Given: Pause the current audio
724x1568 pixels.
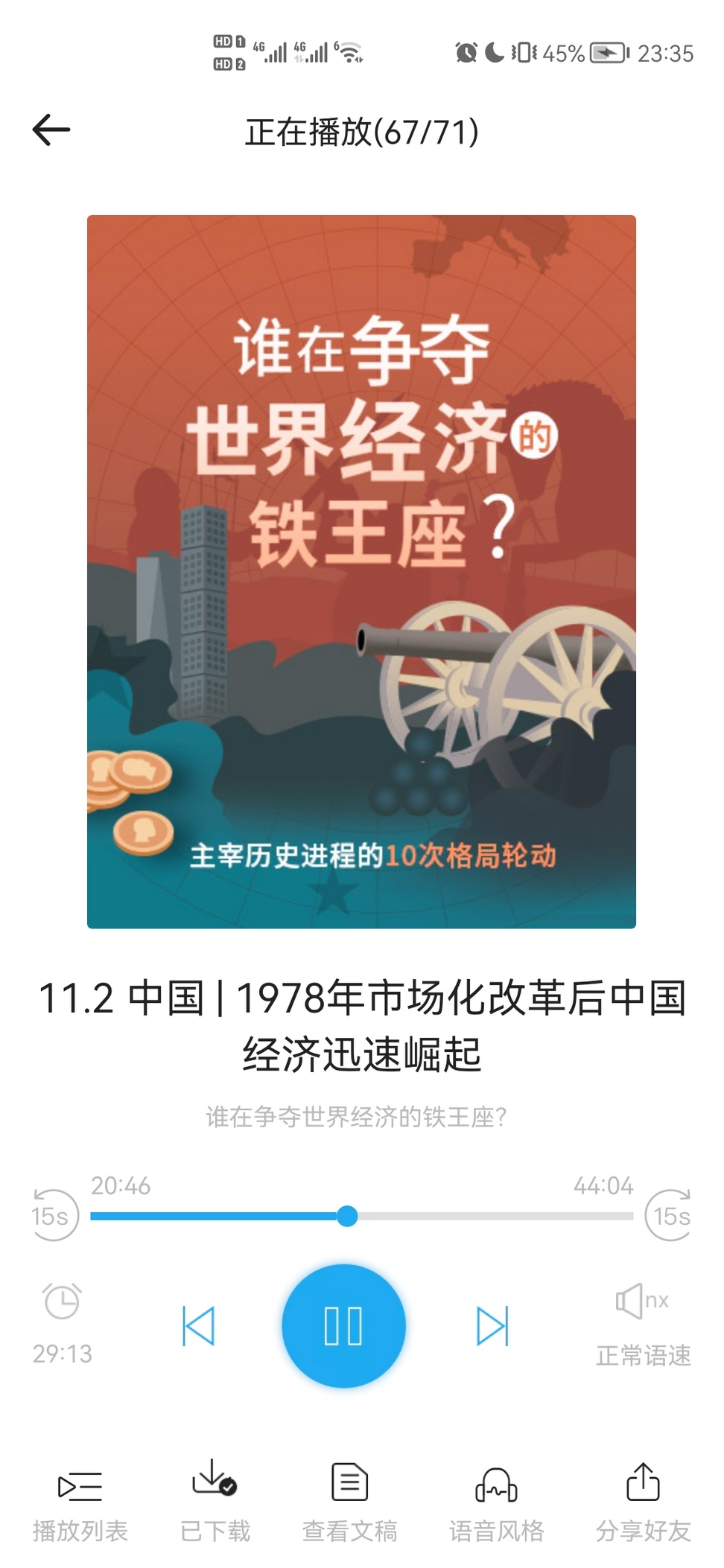Looking at the screenshot, I should (x=343, y=1326).
